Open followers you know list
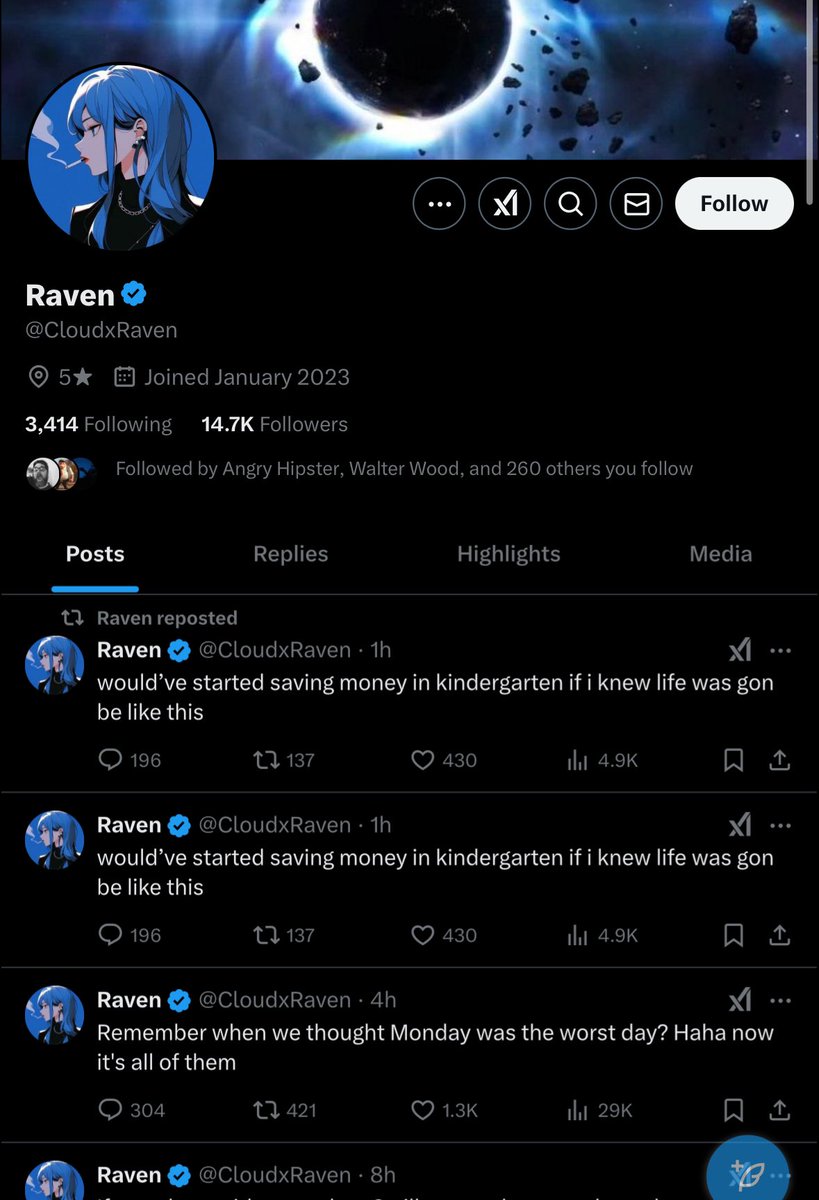 (403, 468)
